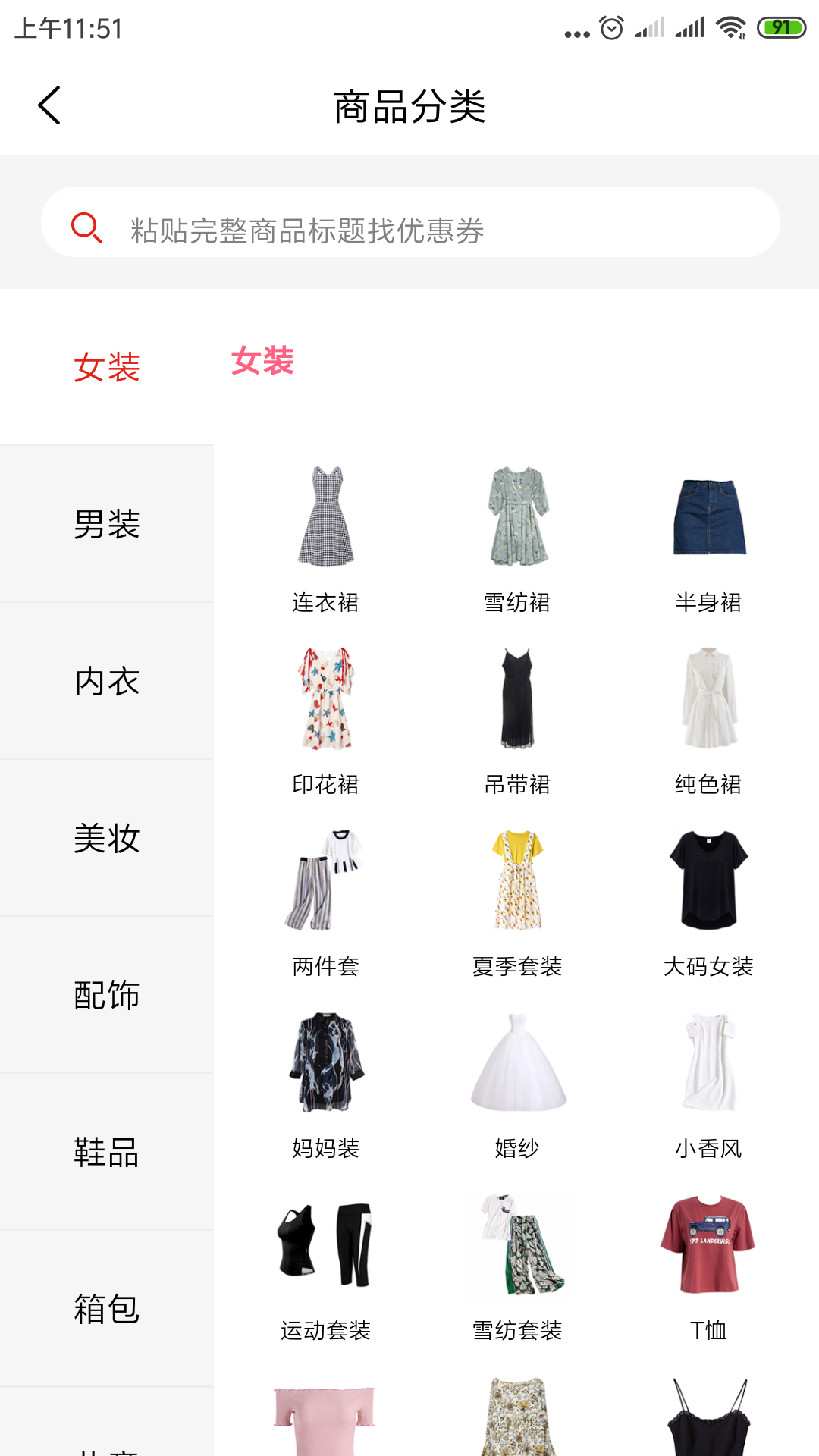Open the 半身裙 subcategory
Image resolution: width=819 pixels, height=1456 pixels.
point(708,538)
